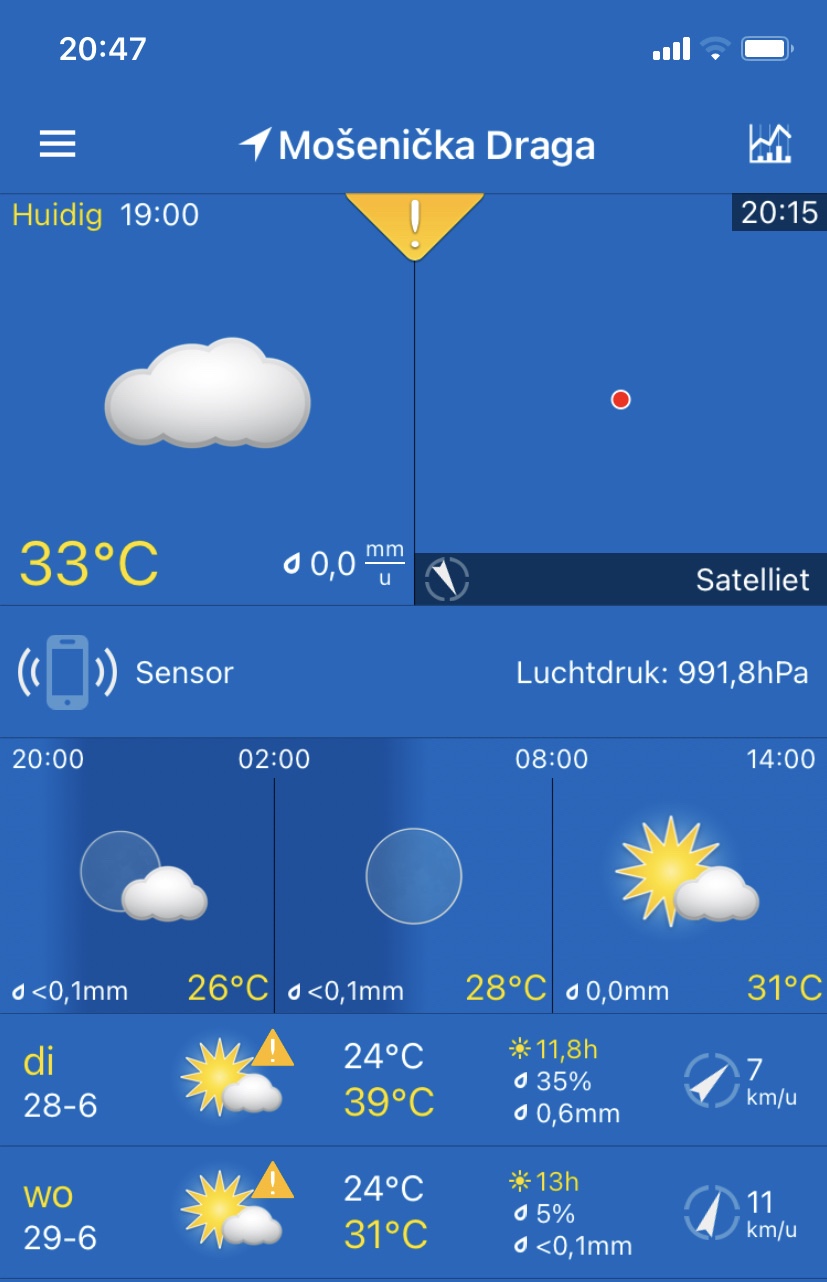Open the yellow weather warning triangle

pyautogui.click(x=415, y=220)
